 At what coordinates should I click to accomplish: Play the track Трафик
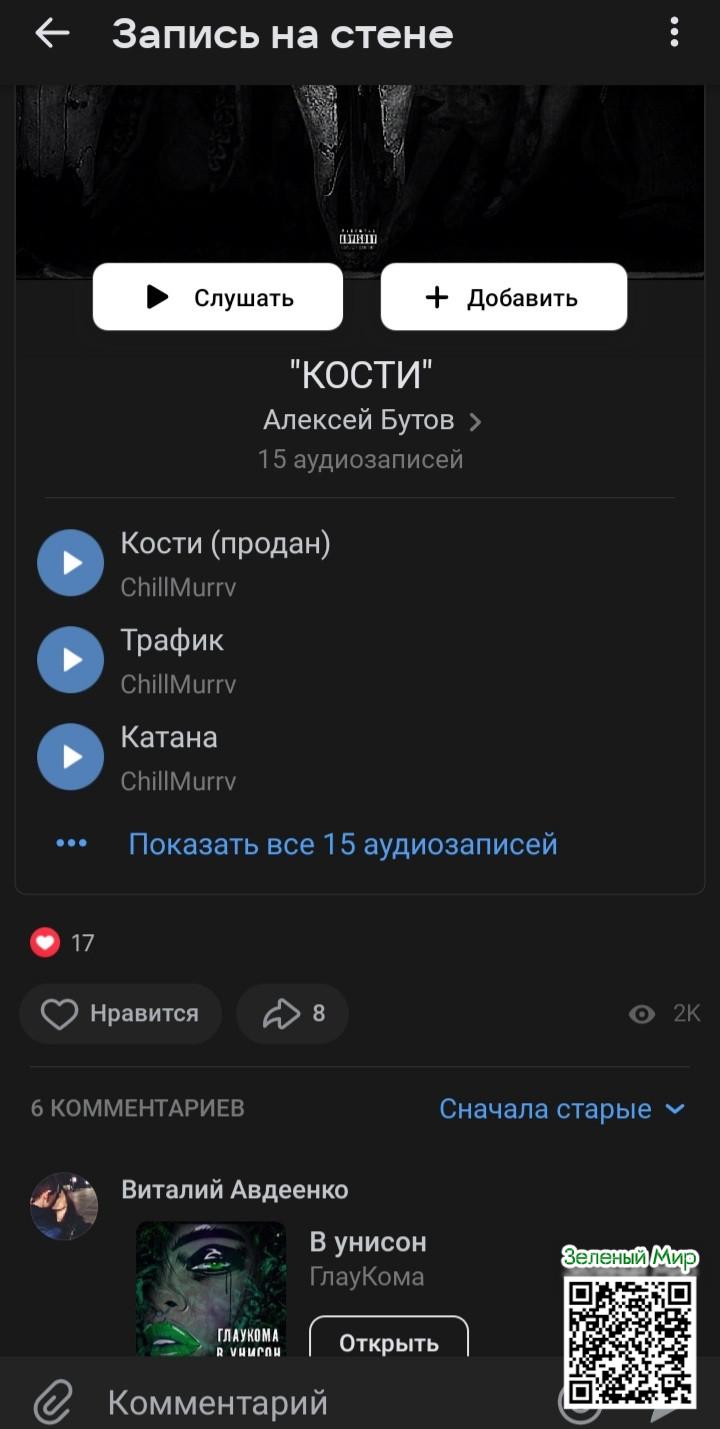[x=71, y=660]
